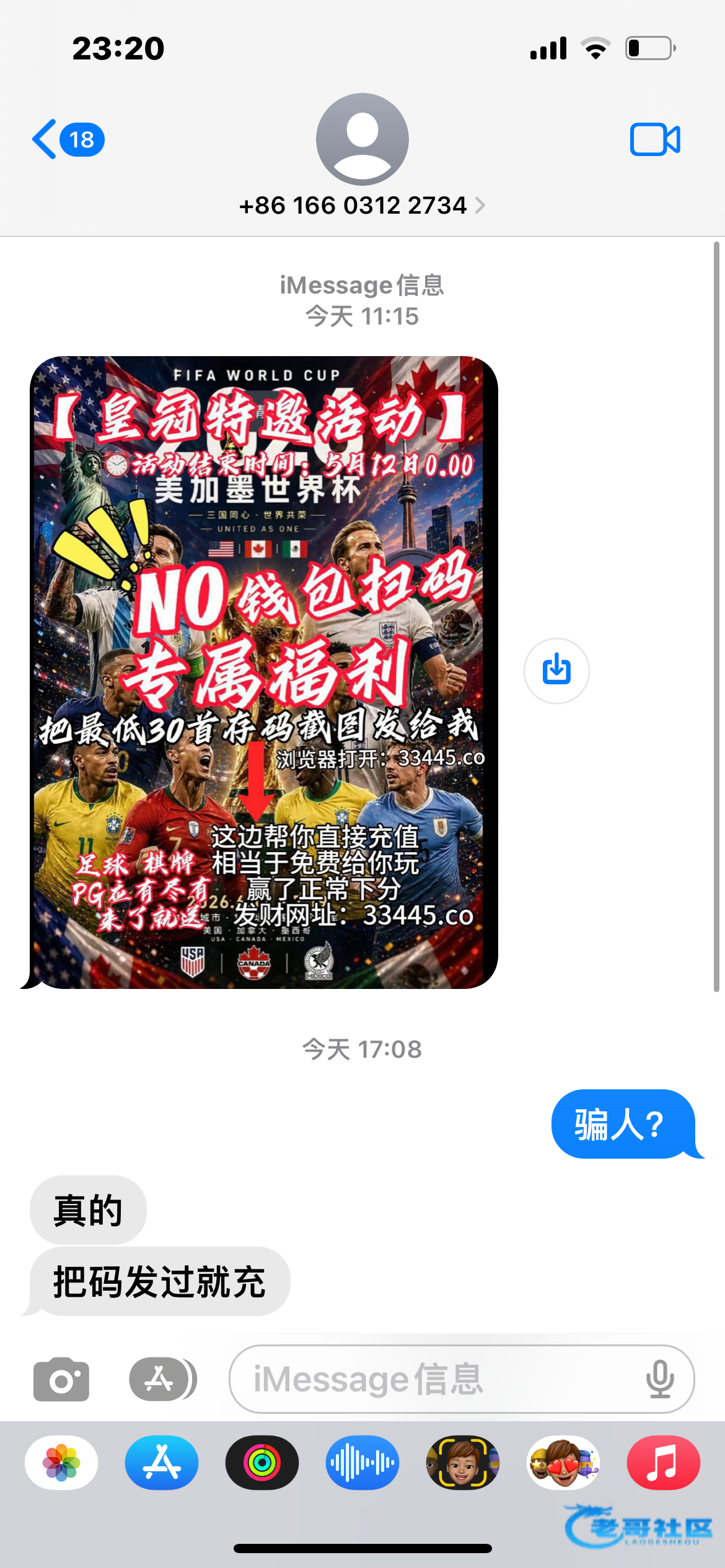Record an audio message with the microphone
This screenshot has width=725, height=1568.
coord(660,1379)
